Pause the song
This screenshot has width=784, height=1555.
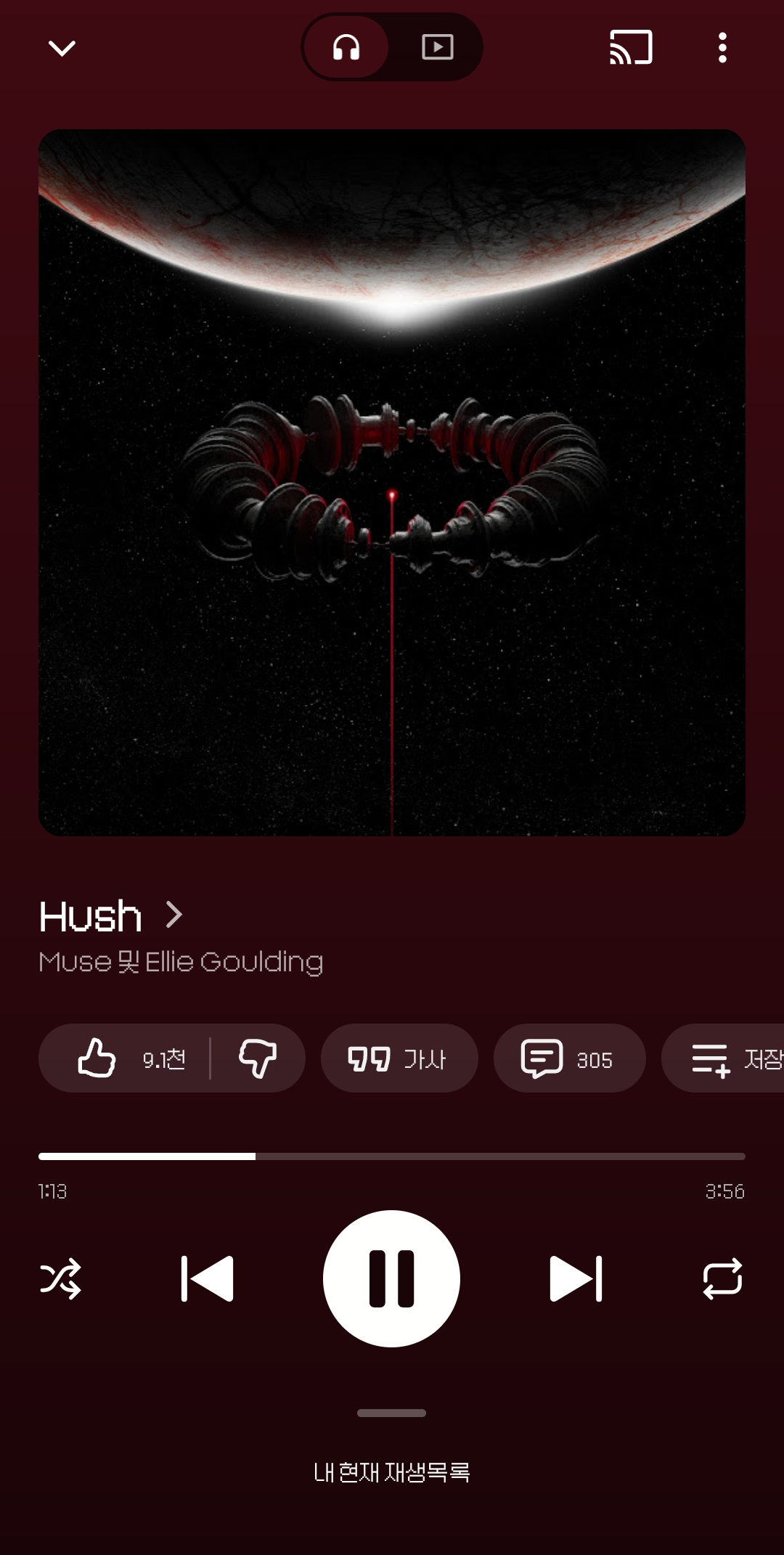pos(391,1278)
